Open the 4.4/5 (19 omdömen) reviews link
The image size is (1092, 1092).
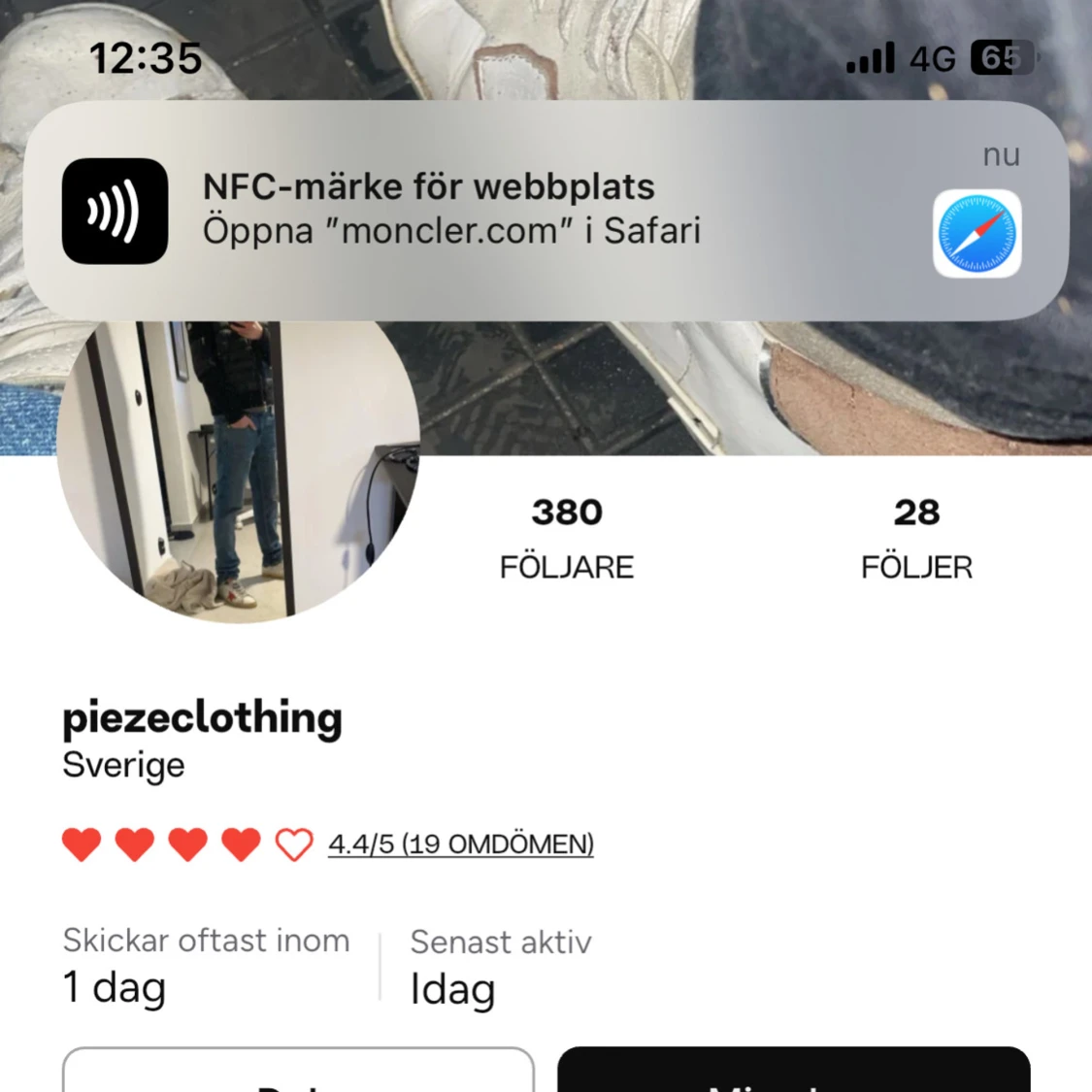(460, 844)
